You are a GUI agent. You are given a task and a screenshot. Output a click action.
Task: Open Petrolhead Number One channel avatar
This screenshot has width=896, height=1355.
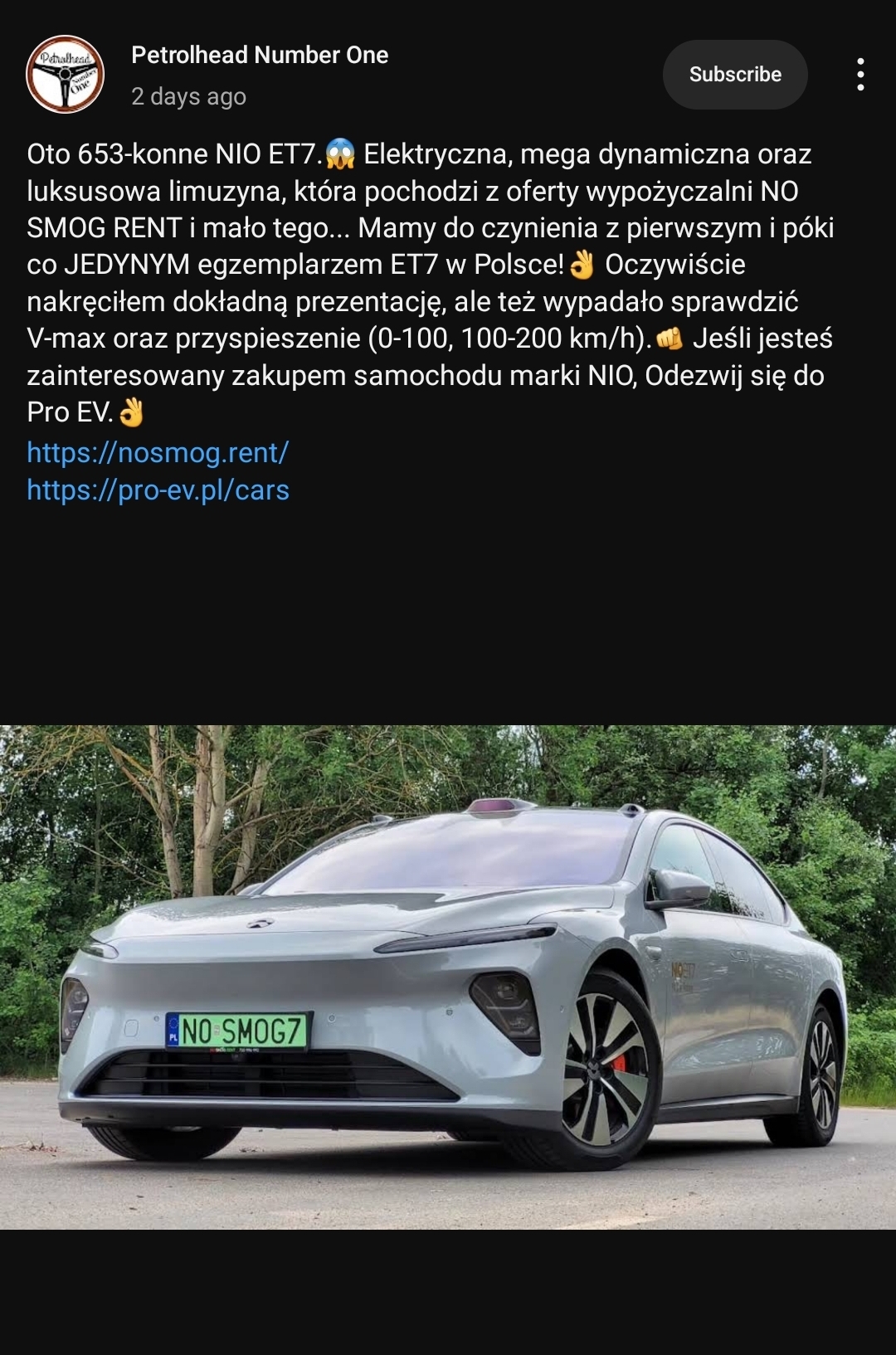pos(65,75)
